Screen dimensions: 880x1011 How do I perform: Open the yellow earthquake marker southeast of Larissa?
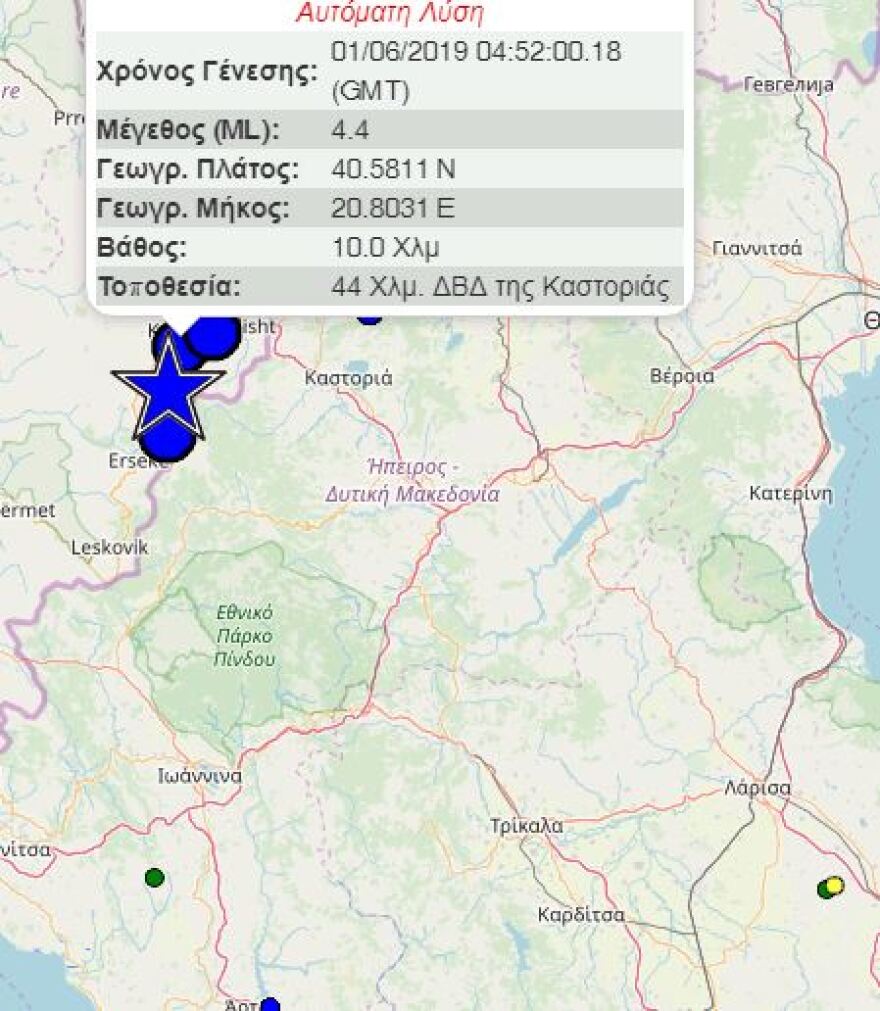tap(834, 884)
